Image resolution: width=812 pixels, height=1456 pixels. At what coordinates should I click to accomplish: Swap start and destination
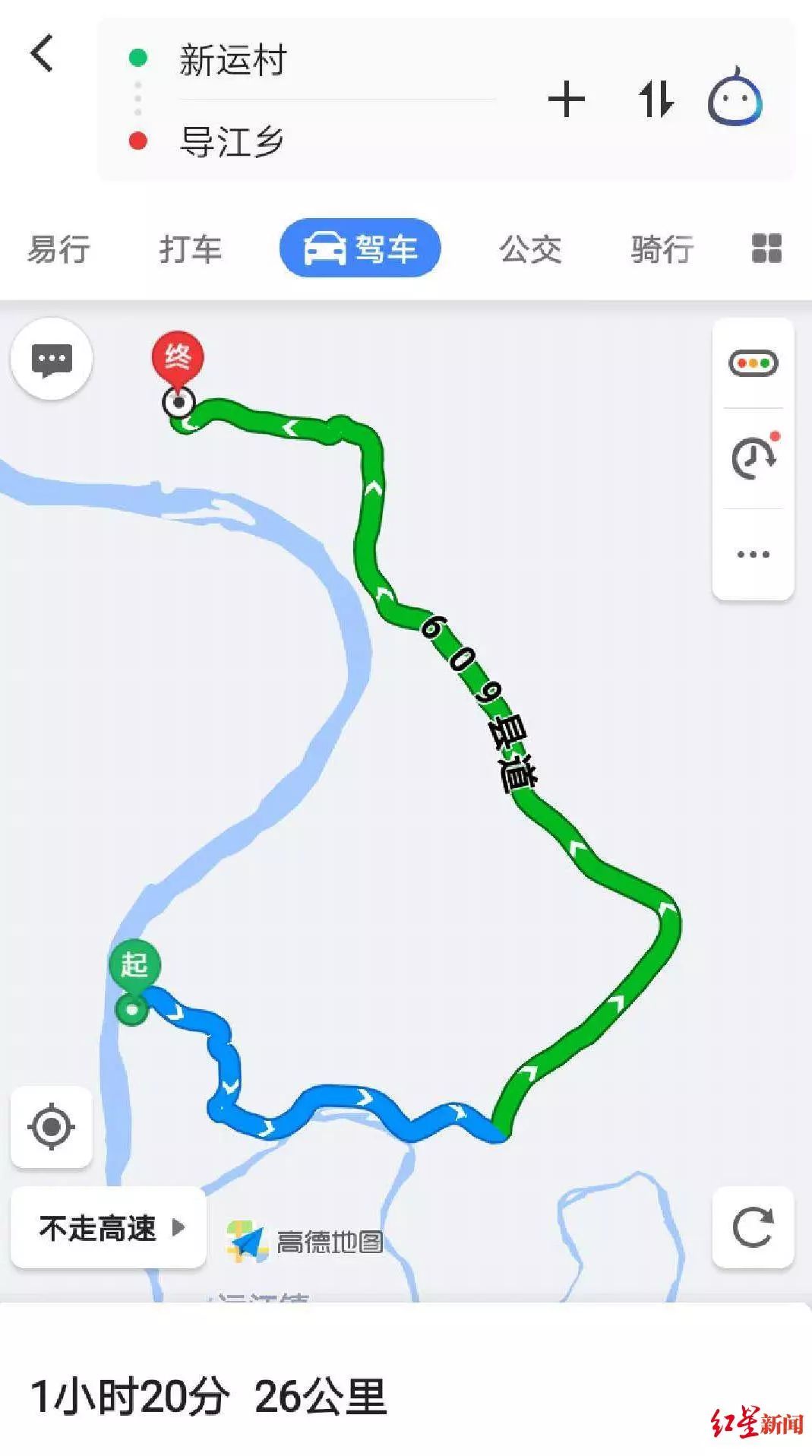[x=655, y=100]
